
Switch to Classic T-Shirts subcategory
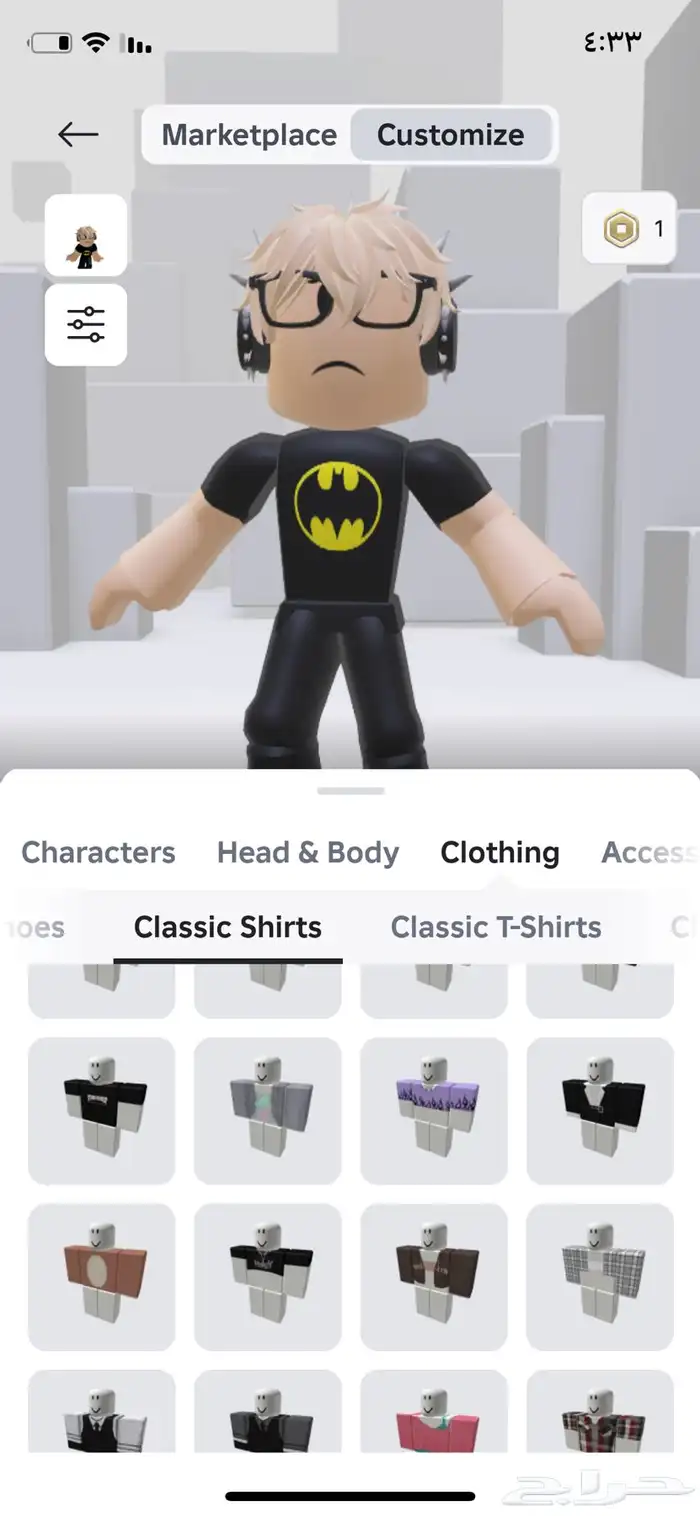coord(495,927)
